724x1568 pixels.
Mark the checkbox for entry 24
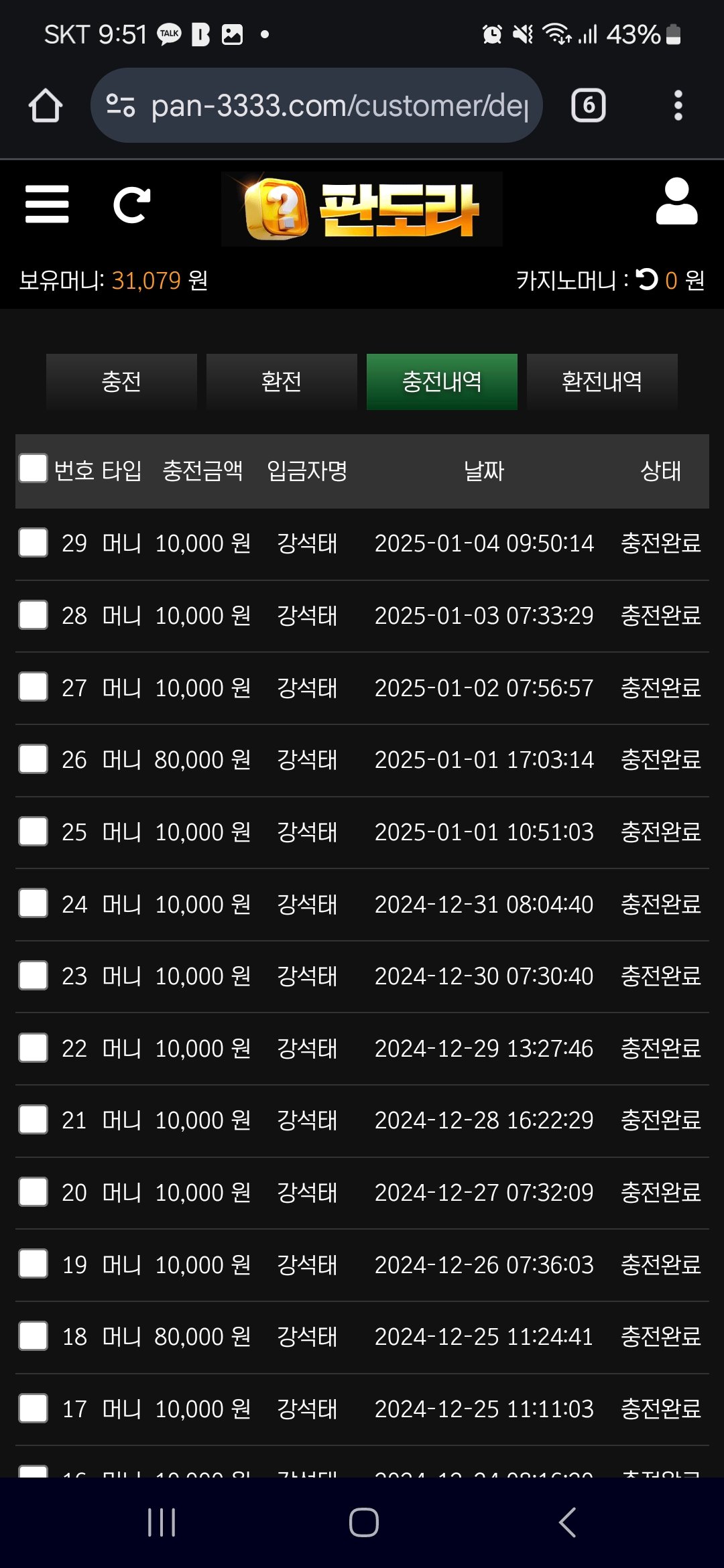click(x=33, y=903)
